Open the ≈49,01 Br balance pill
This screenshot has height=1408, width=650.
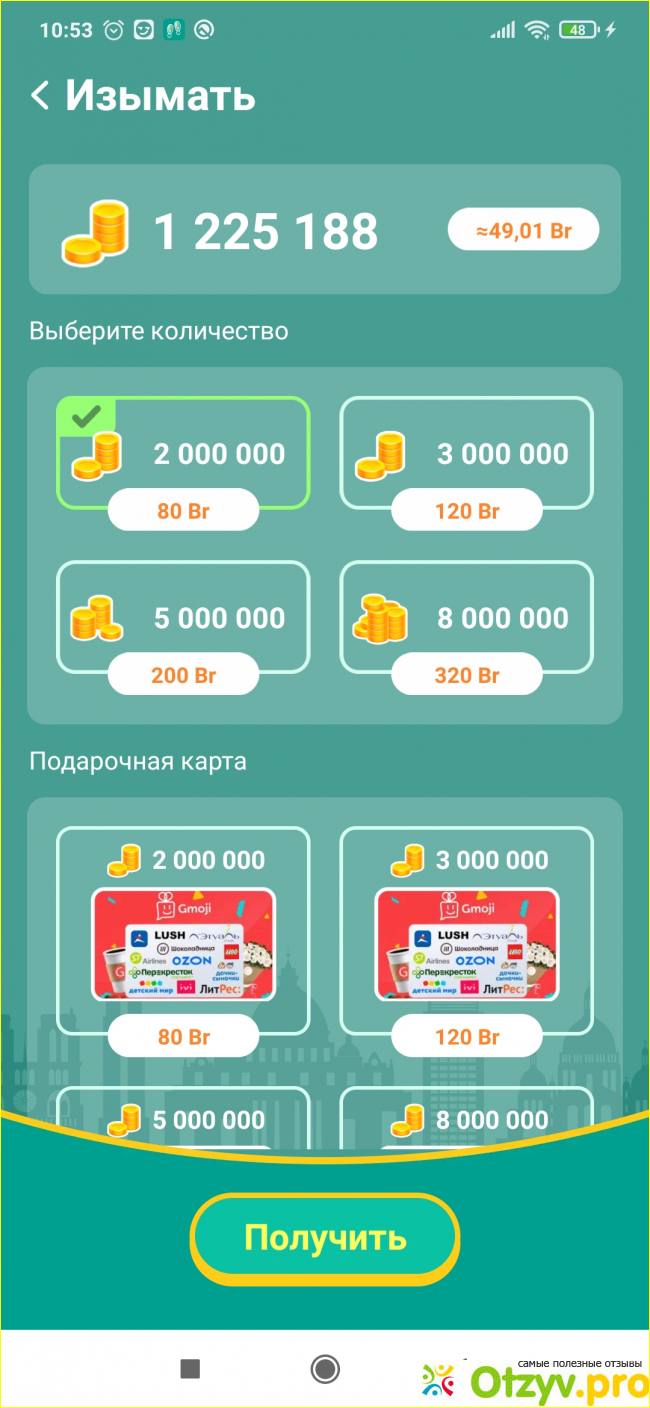click(x=523, y=231)
